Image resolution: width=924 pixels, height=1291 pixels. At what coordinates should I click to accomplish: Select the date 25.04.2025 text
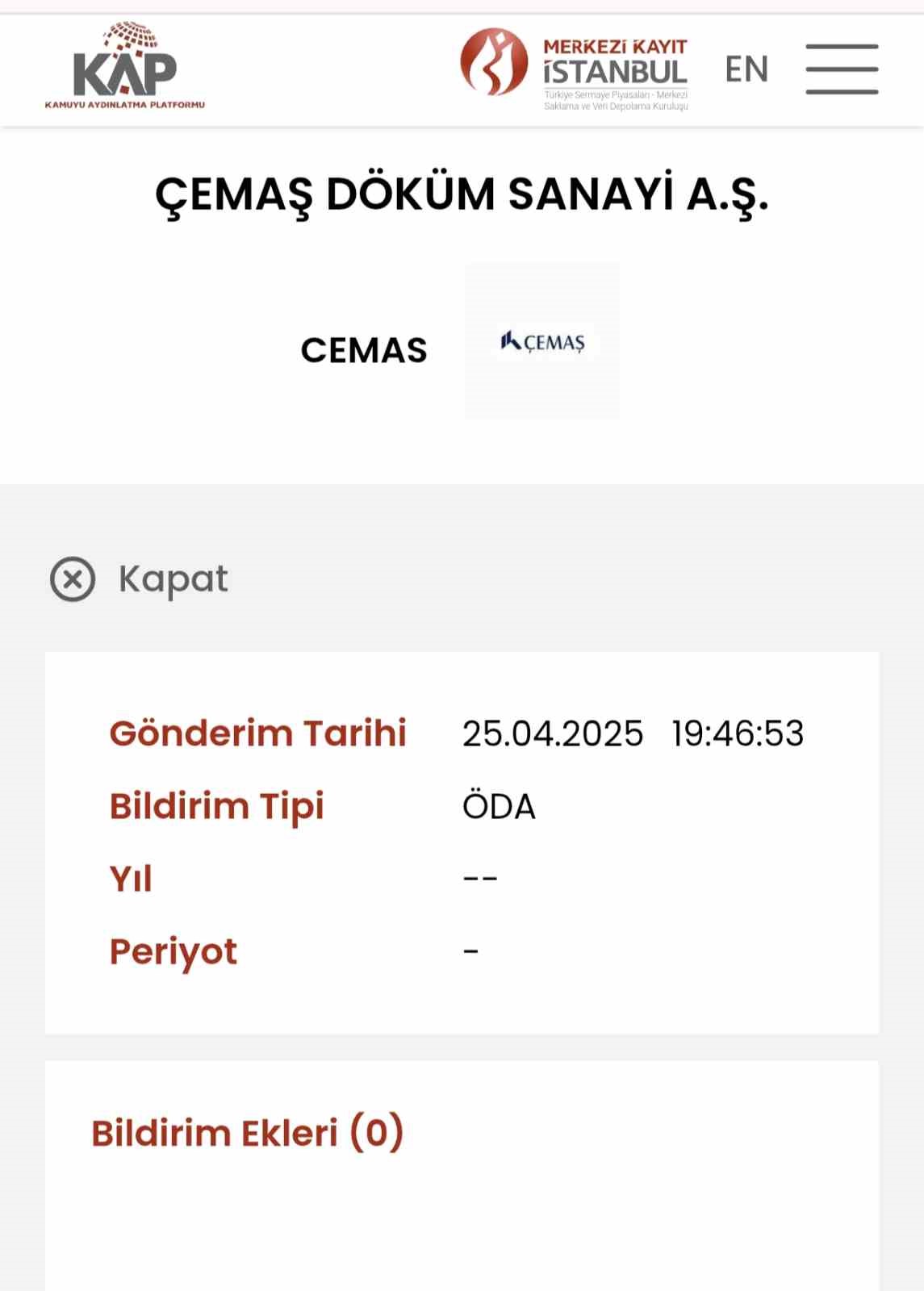tap(554, 733)
